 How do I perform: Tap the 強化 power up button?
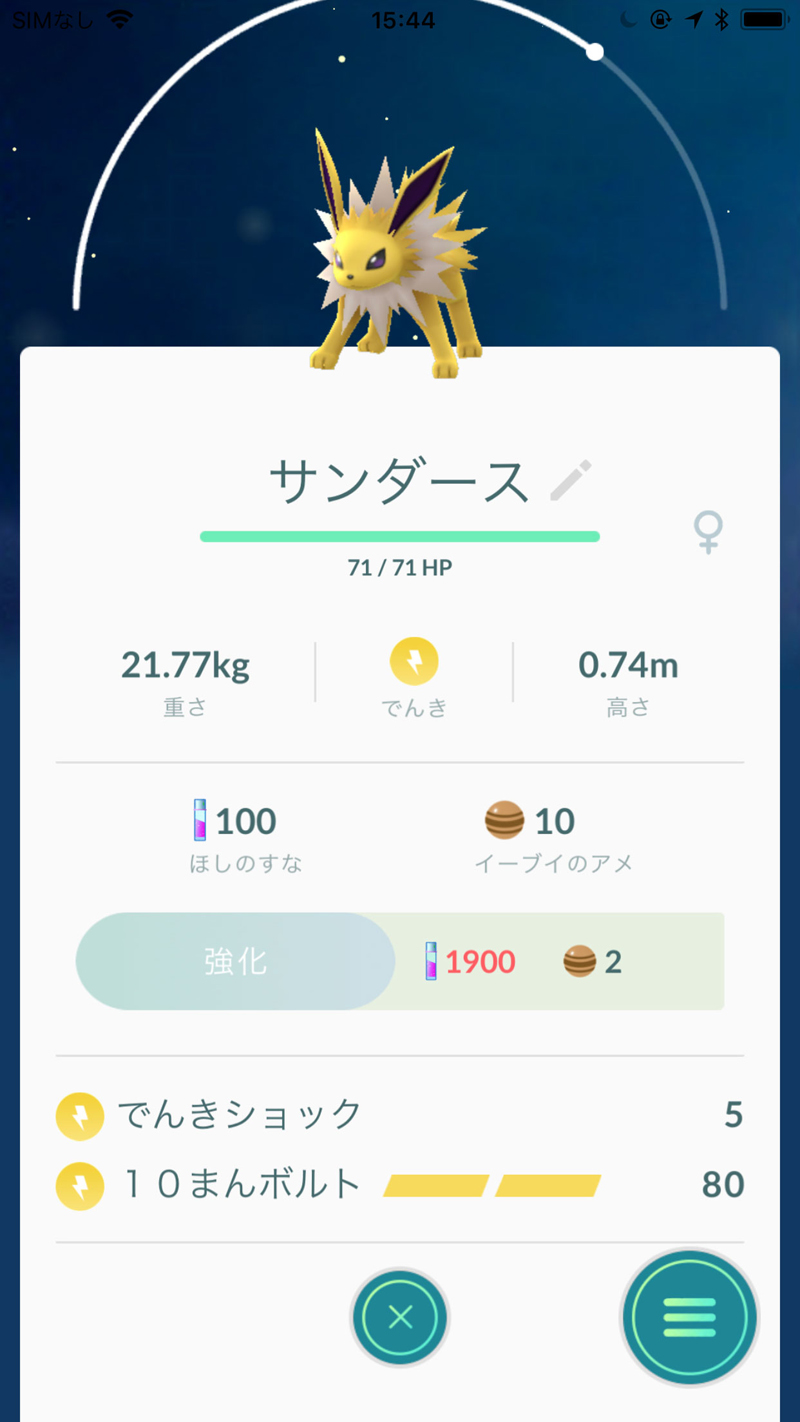pyautogui.click(x=236, y=961)
